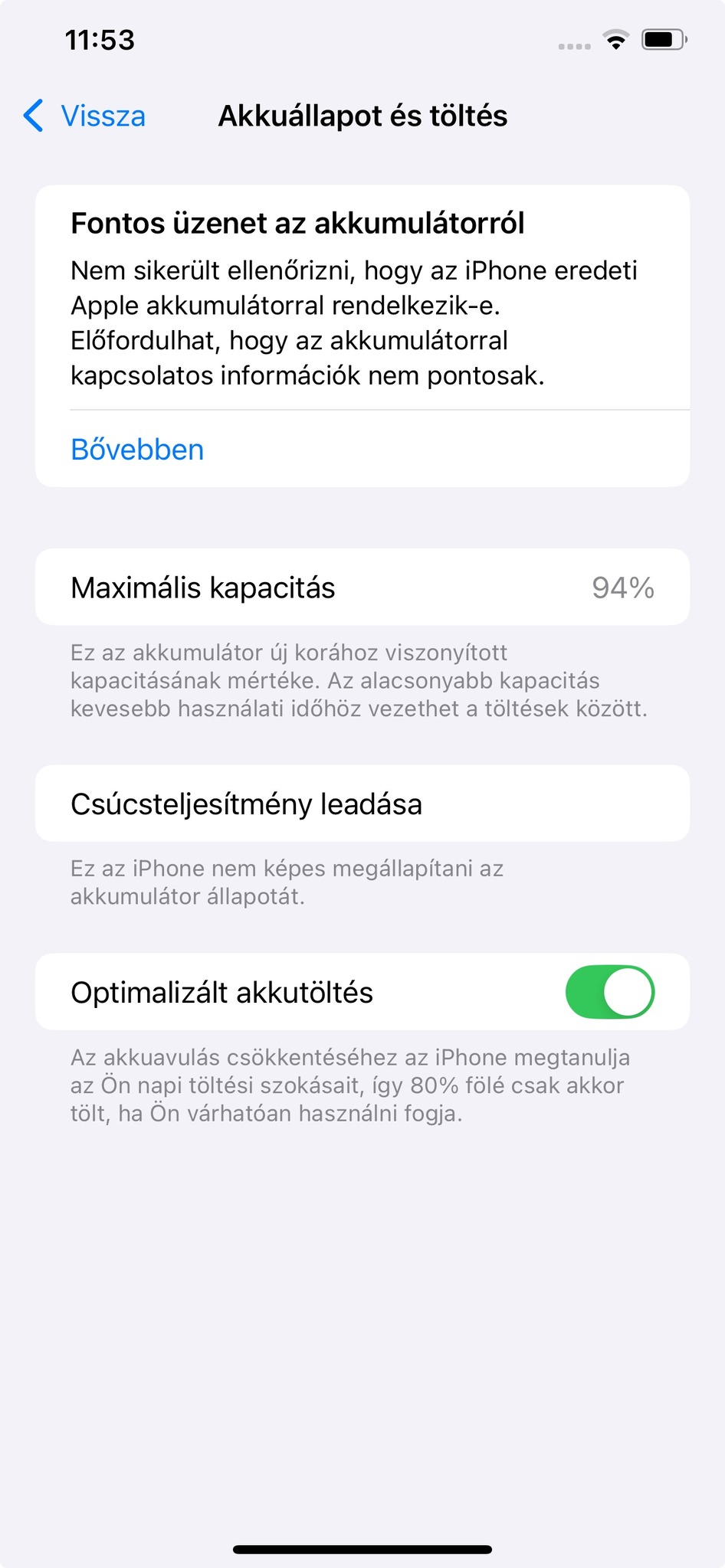Turn off Optimalizált akkutöltés switch

609,992
